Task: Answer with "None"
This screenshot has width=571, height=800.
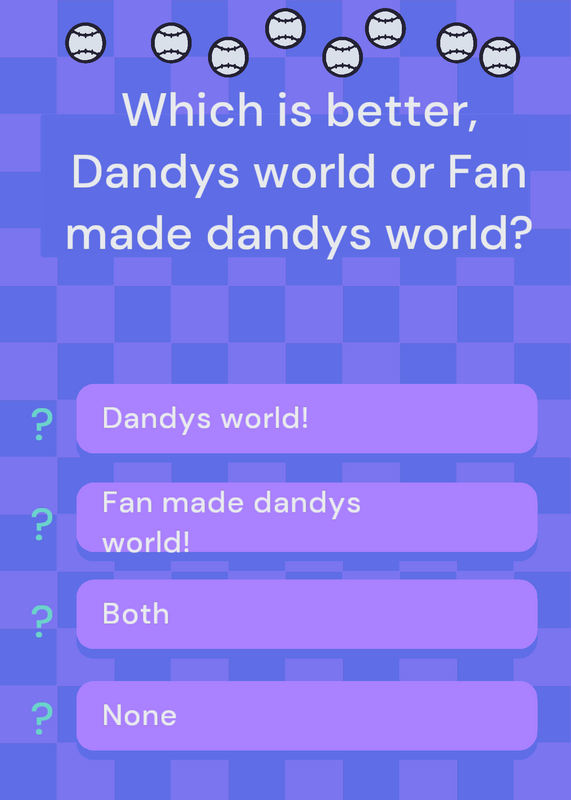Action: click(x=307, y=716)
